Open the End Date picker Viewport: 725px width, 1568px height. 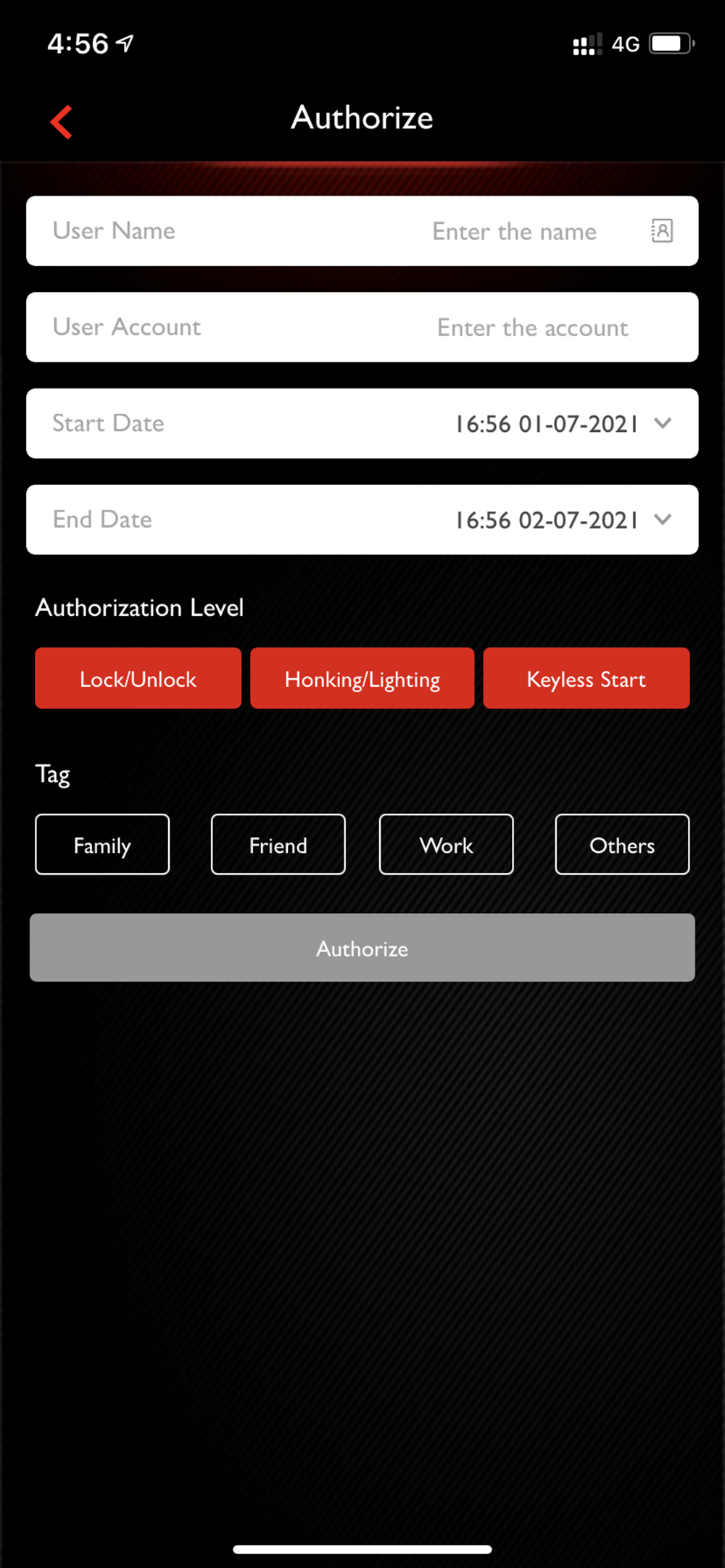coord(362,520)
